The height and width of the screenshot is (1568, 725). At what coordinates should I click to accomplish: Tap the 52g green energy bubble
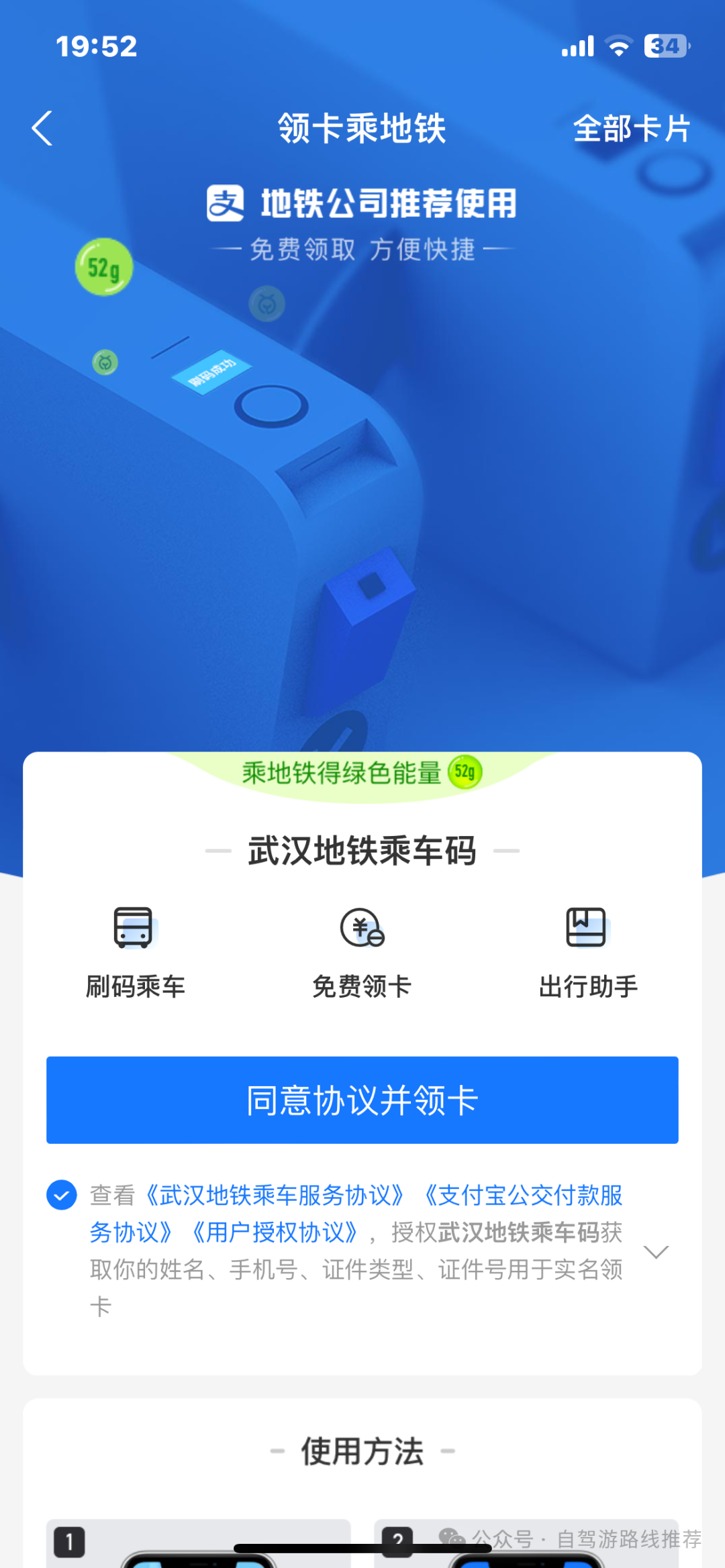pyautogui.click(x=104, y=267)
